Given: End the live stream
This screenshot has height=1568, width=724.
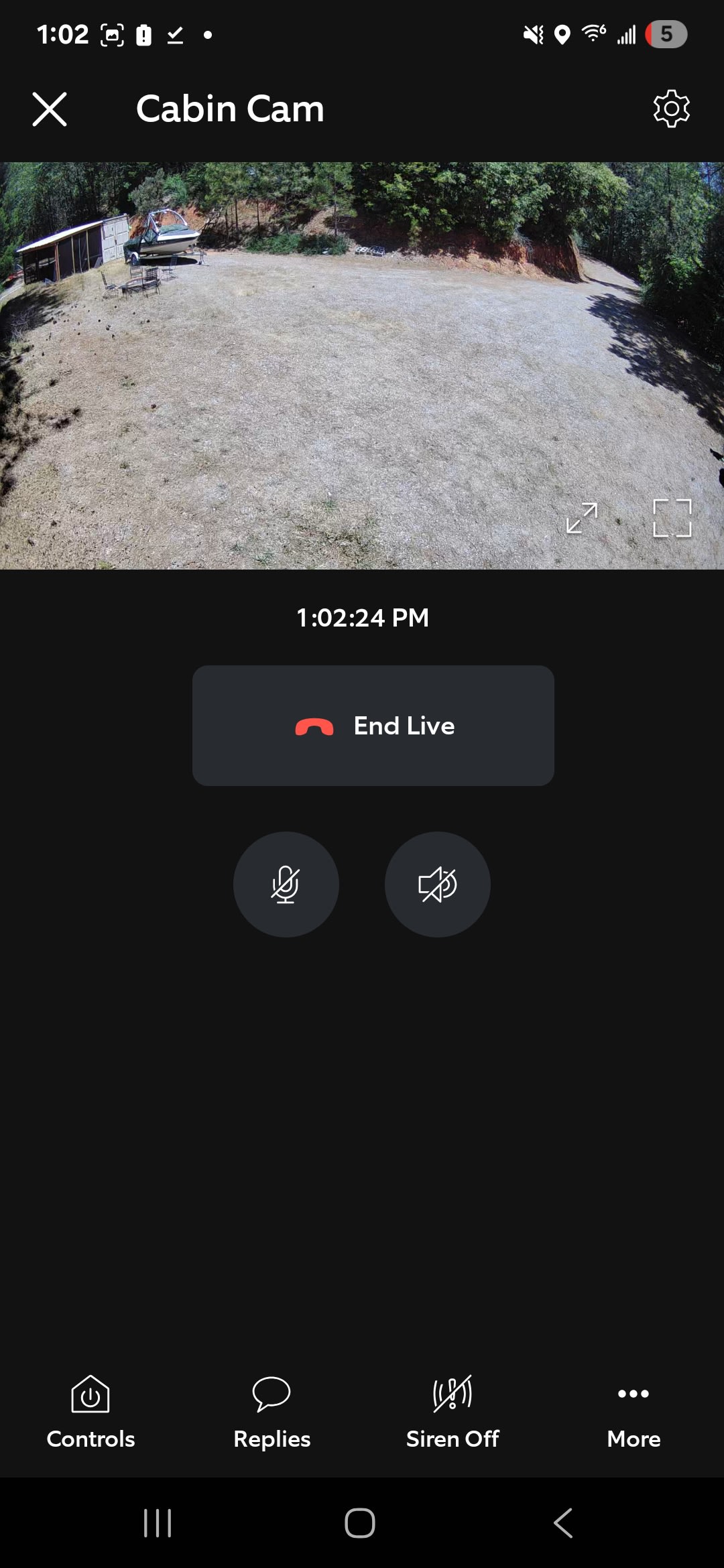Looking at the screenshot, I should pyautogui.click(x=373, y=726).
